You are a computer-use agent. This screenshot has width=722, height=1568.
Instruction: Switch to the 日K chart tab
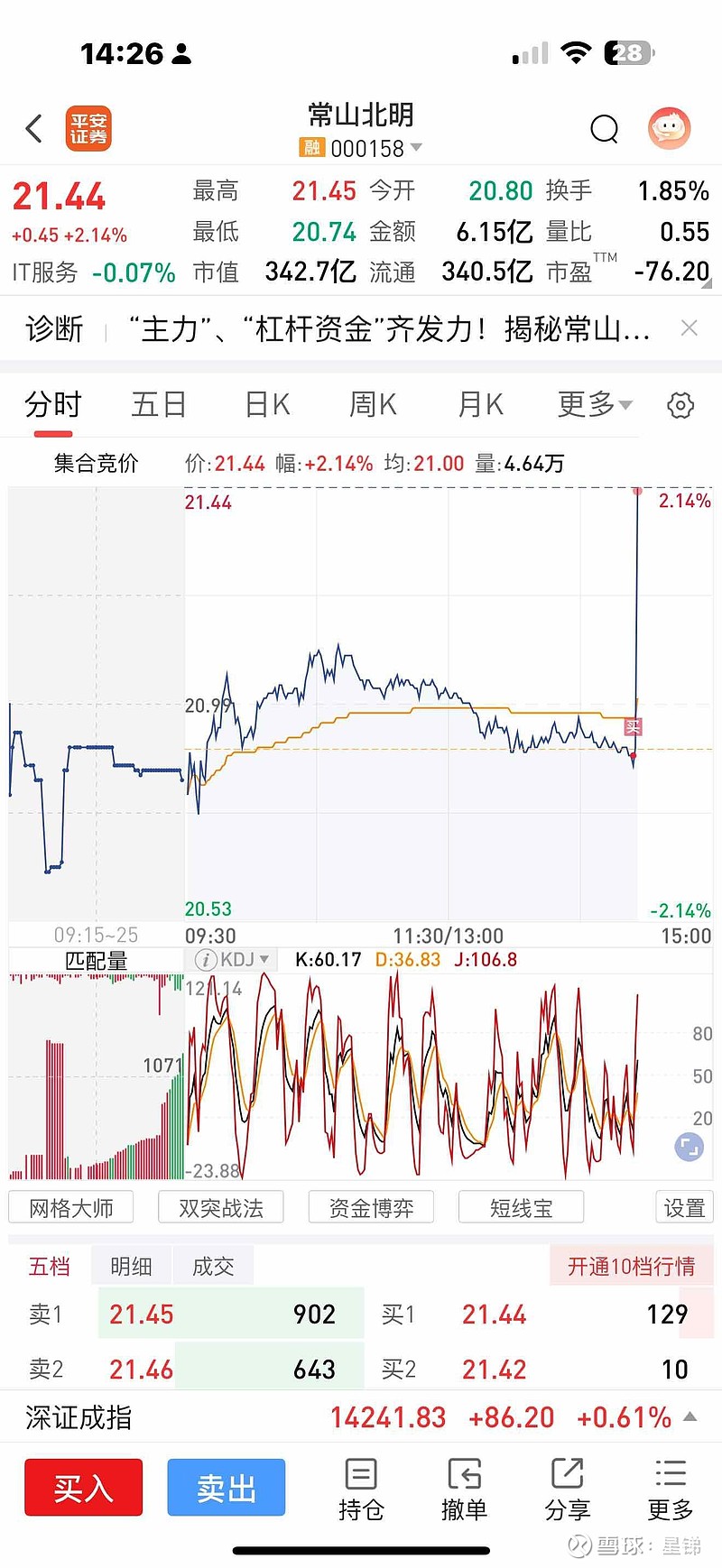(267, 405)
